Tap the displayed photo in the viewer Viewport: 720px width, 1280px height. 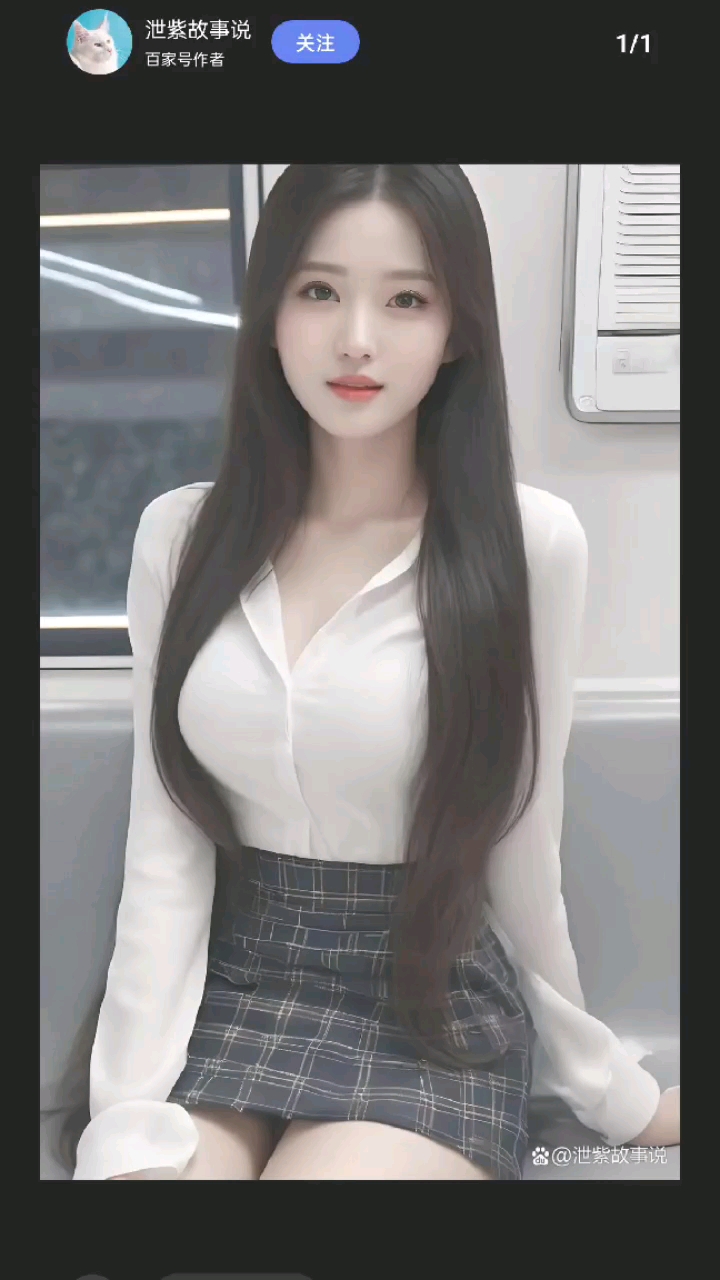[360, 670]
